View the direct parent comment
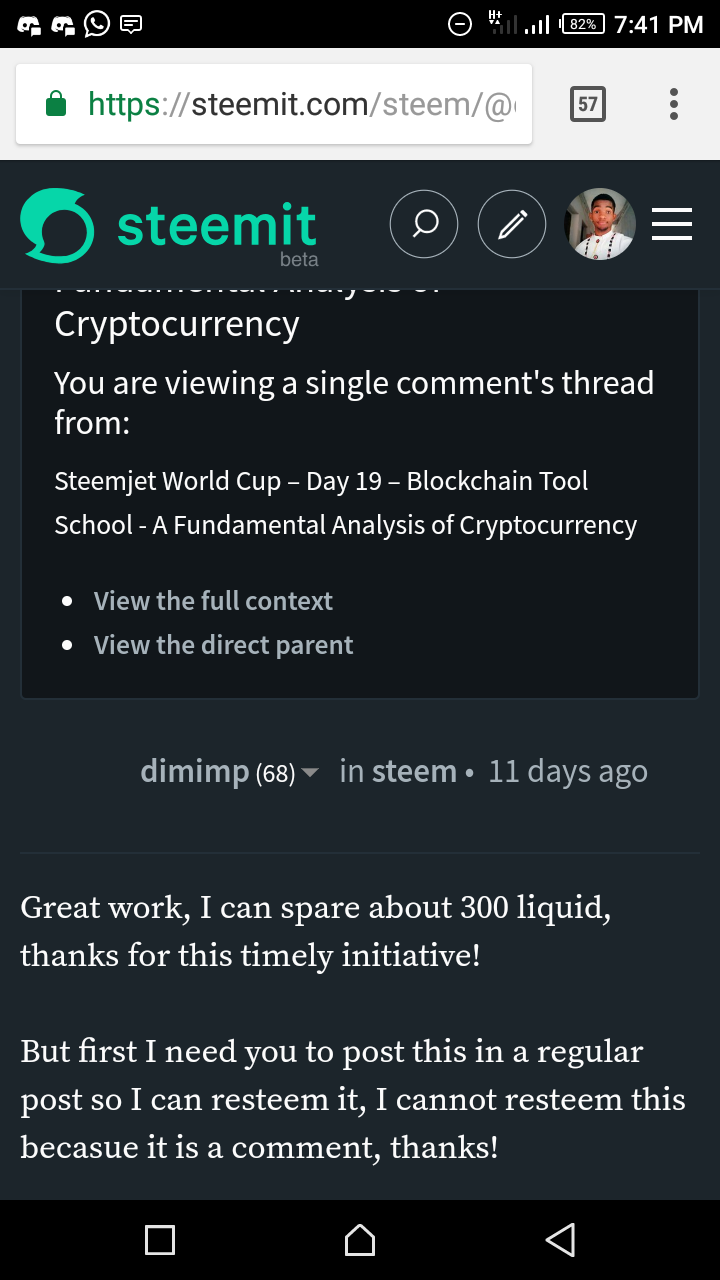 (x=223, y=645)
